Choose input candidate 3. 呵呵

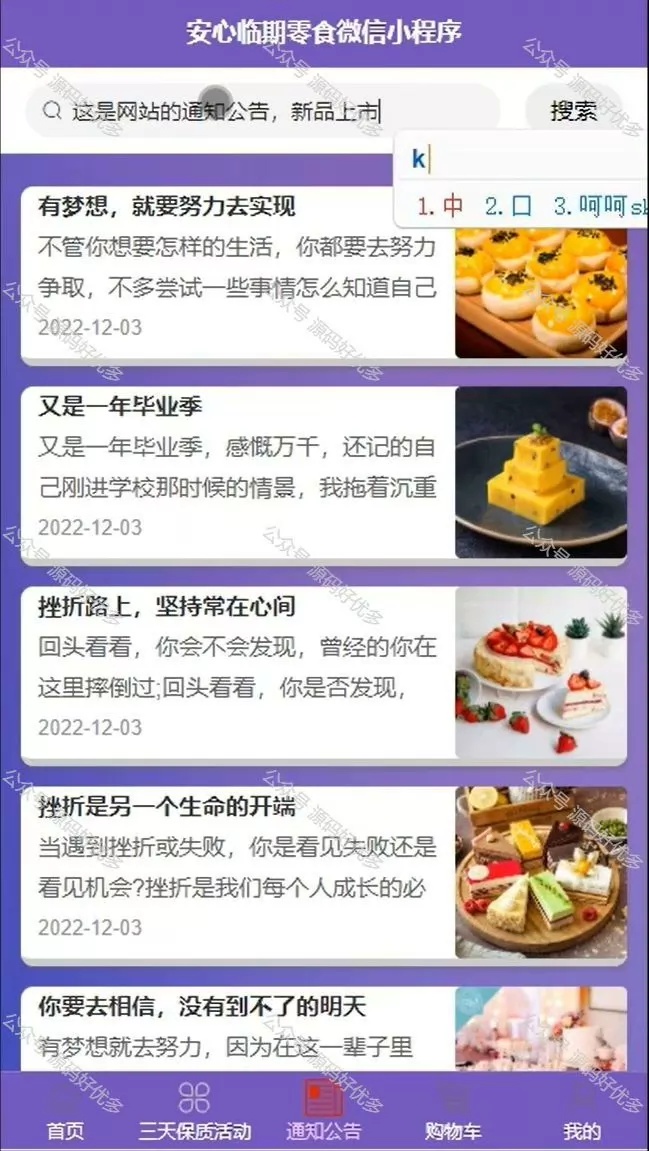pos(588,206)
